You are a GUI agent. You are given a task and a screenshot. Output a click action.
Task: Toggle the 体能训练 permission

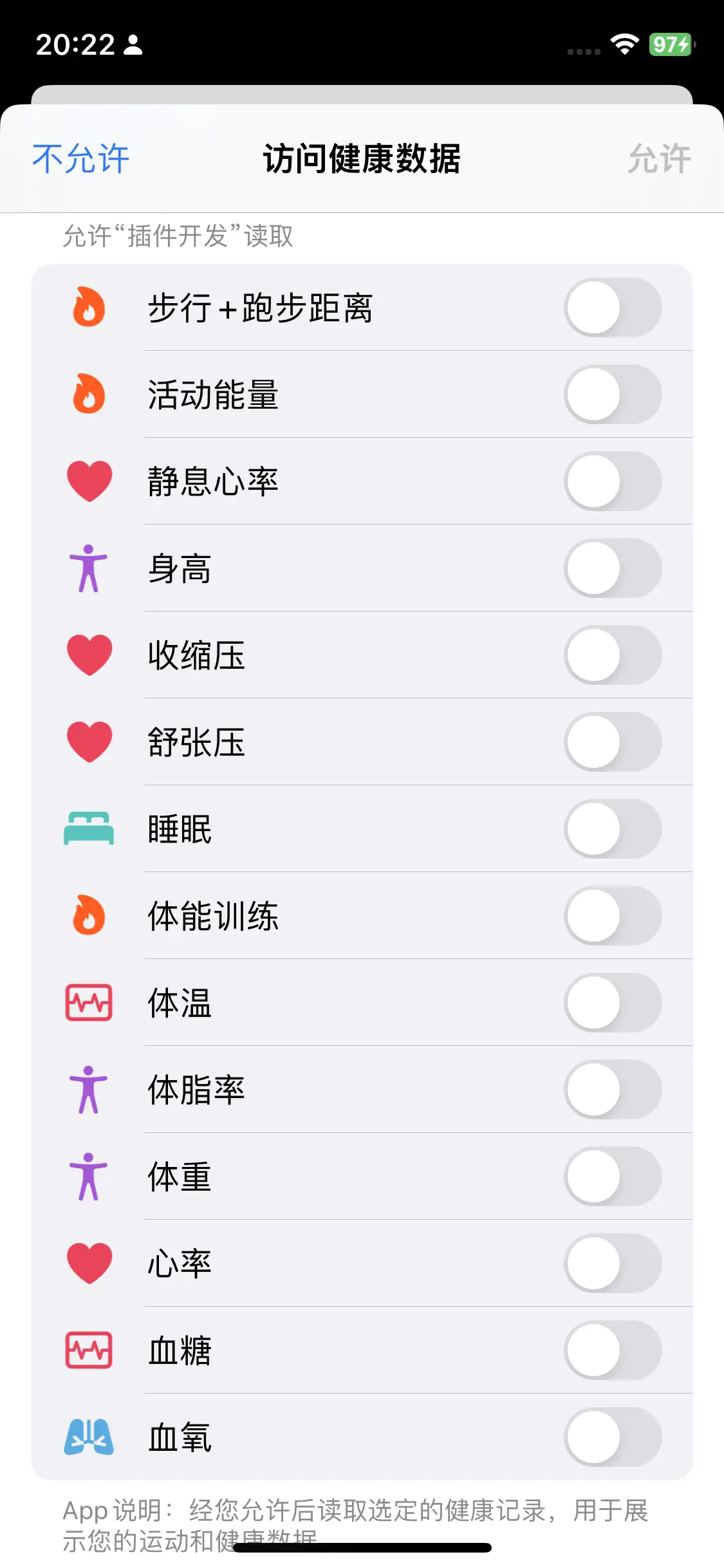[x=613, y=916]
